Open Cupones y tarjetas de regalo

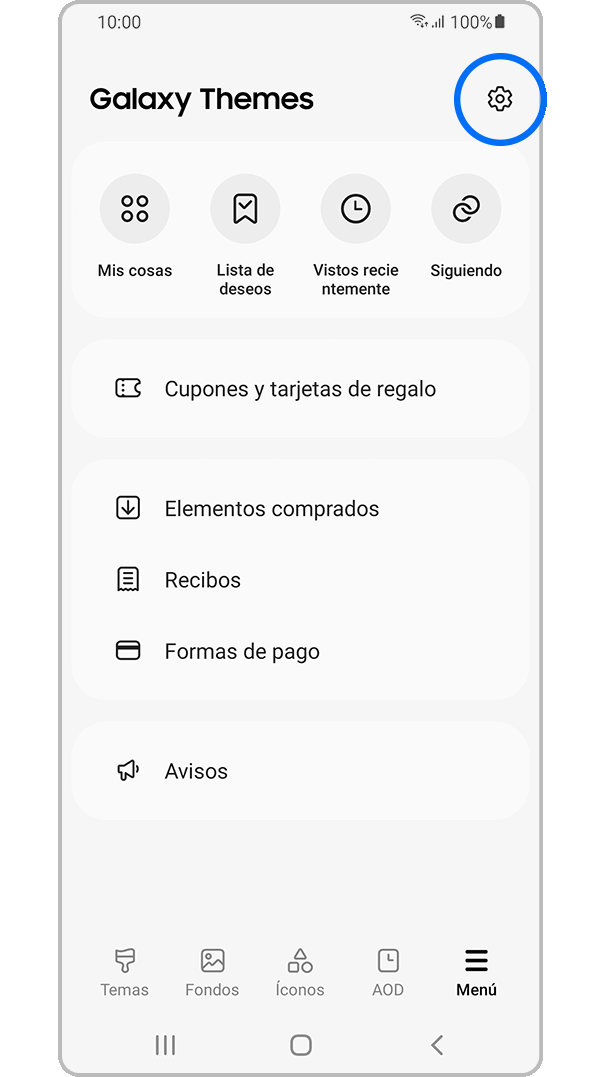click(300, 389)
